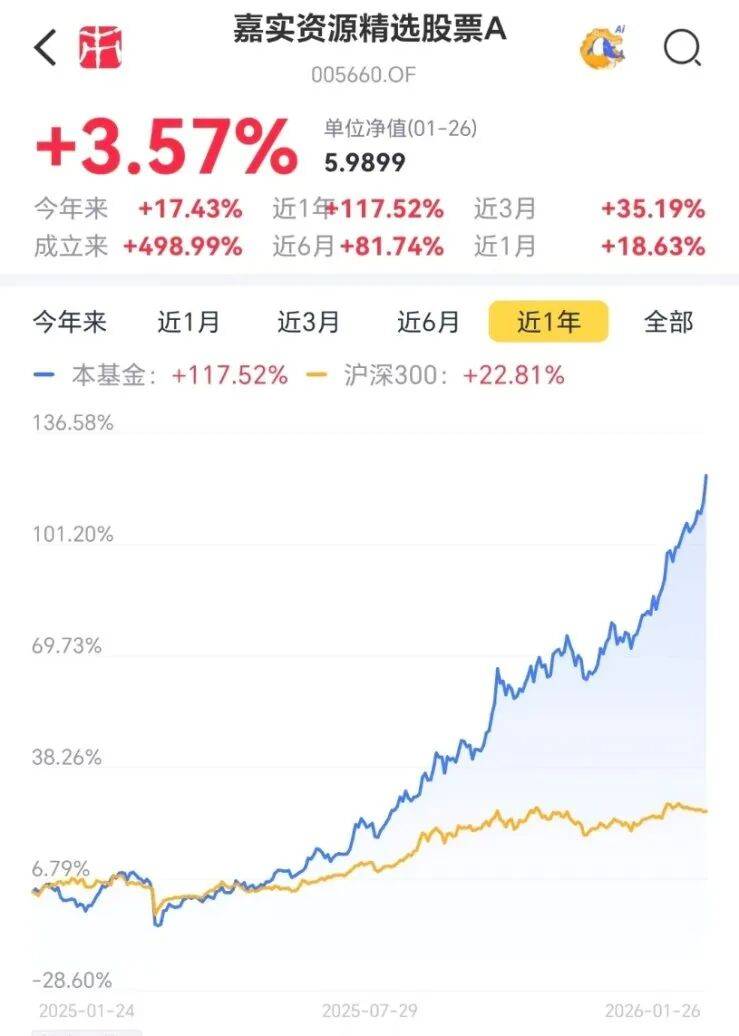
Task: Show the 近3月 performance tab
Action: click(309, 322)
